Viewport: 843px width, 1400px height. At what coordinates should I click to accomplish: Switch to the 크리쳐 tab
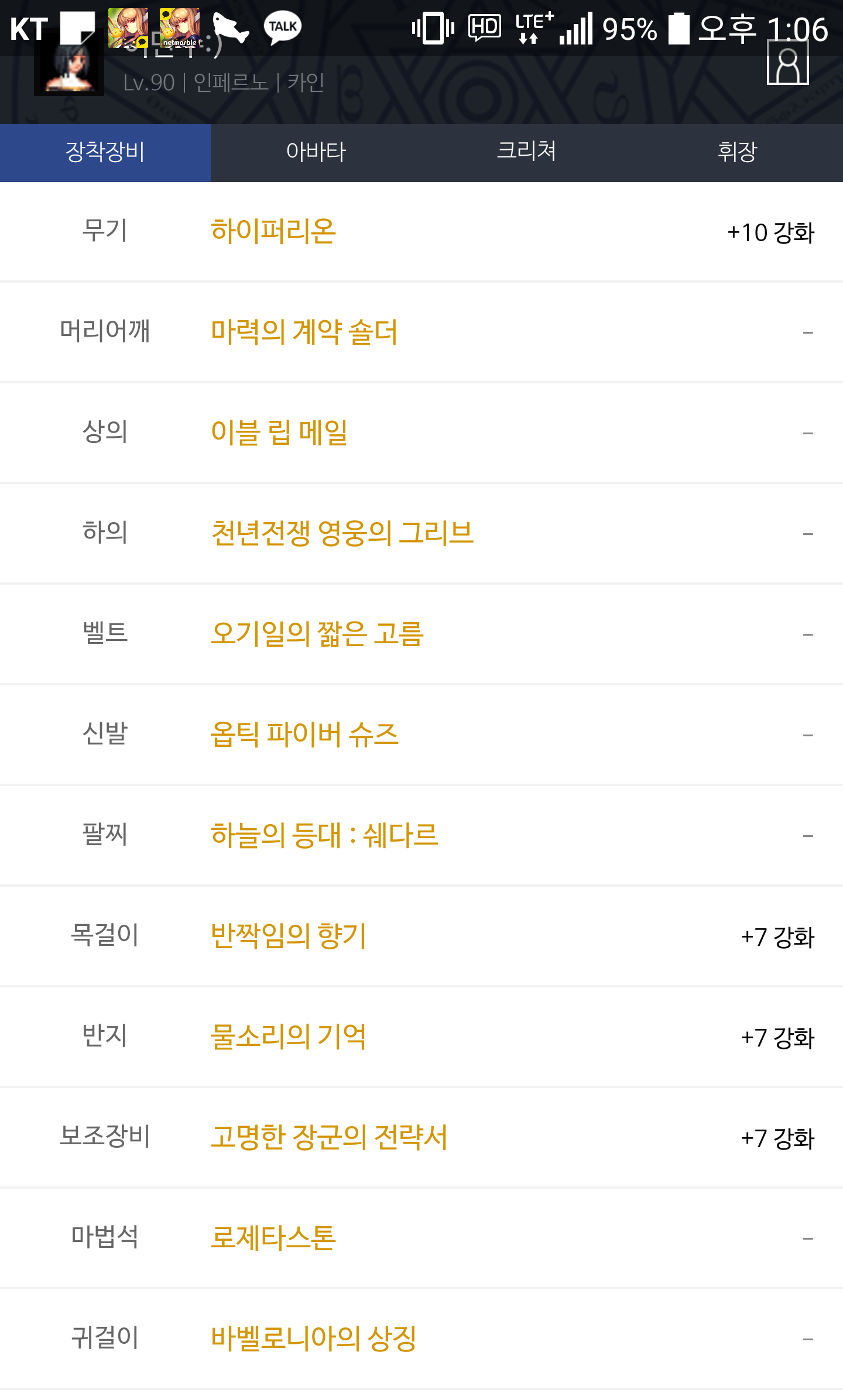[x=527, y=153]
